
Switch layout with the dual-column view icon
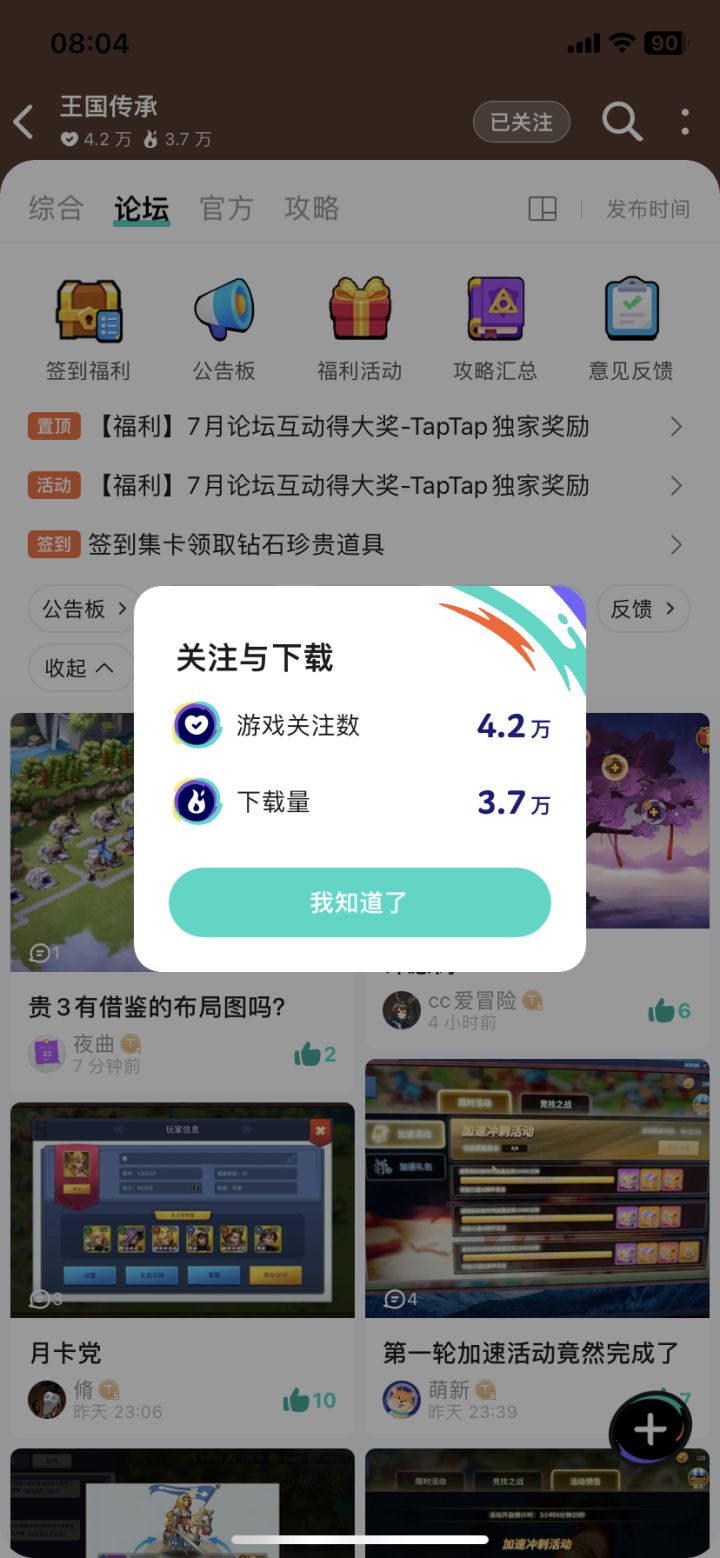541,208
